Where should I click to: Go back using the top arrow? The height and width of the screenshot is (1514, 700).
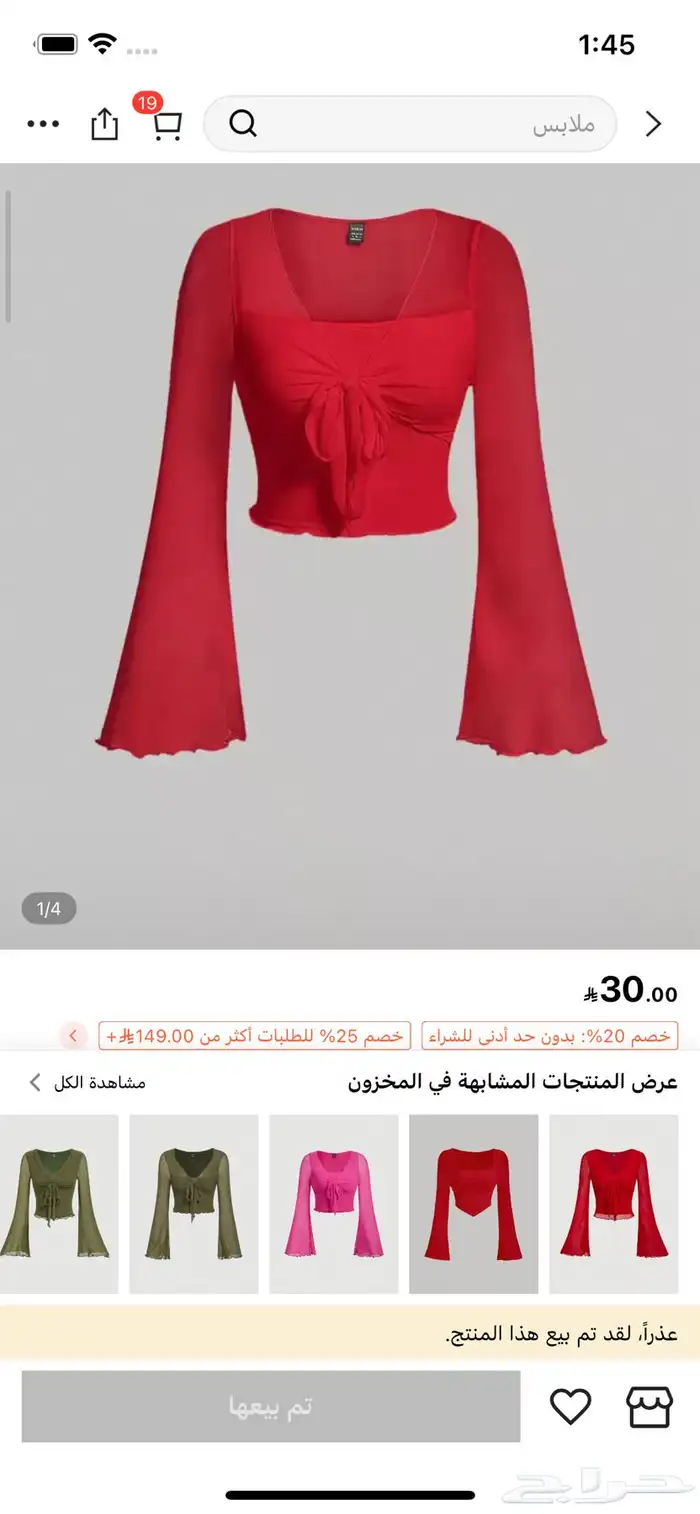point(654,124)
